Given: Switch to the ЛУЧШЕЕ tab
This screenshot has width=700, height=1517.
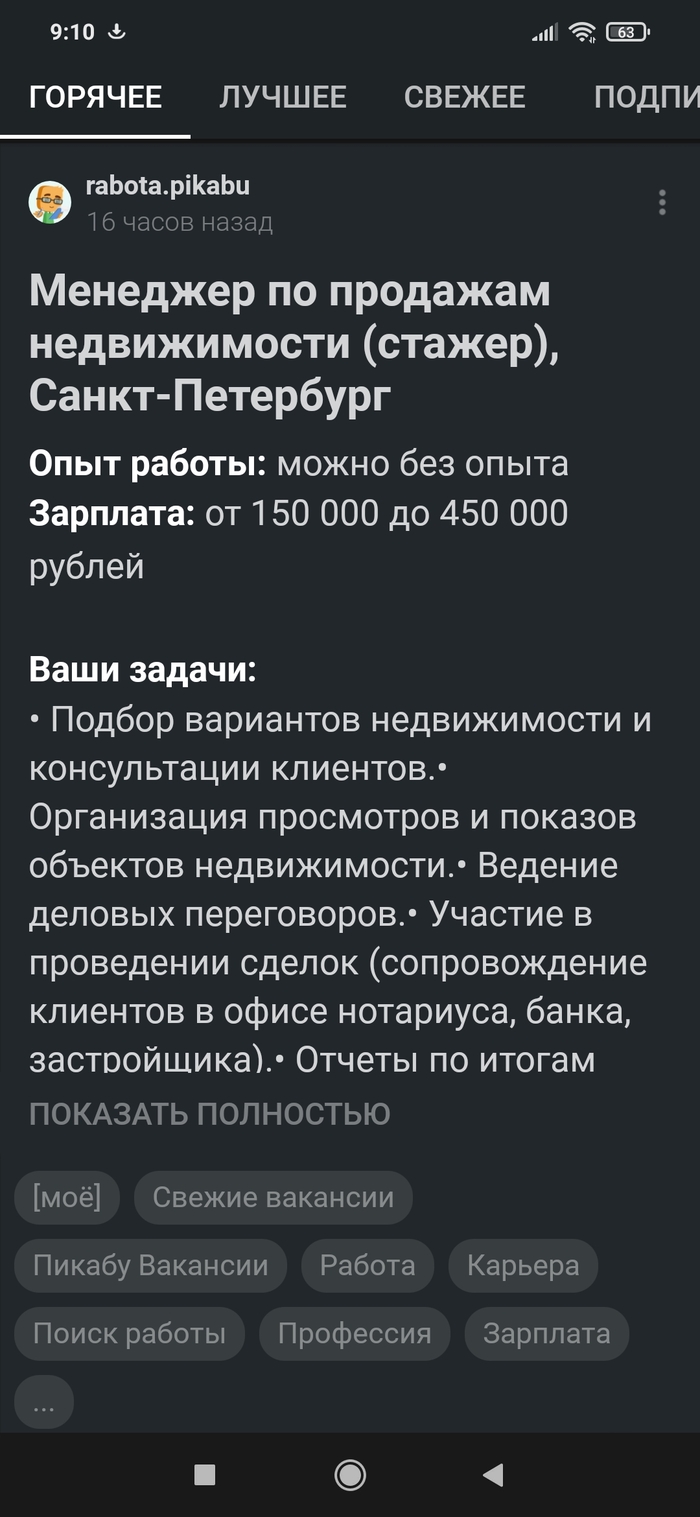Looking at the screenshot, I should (x=283, y=97).
